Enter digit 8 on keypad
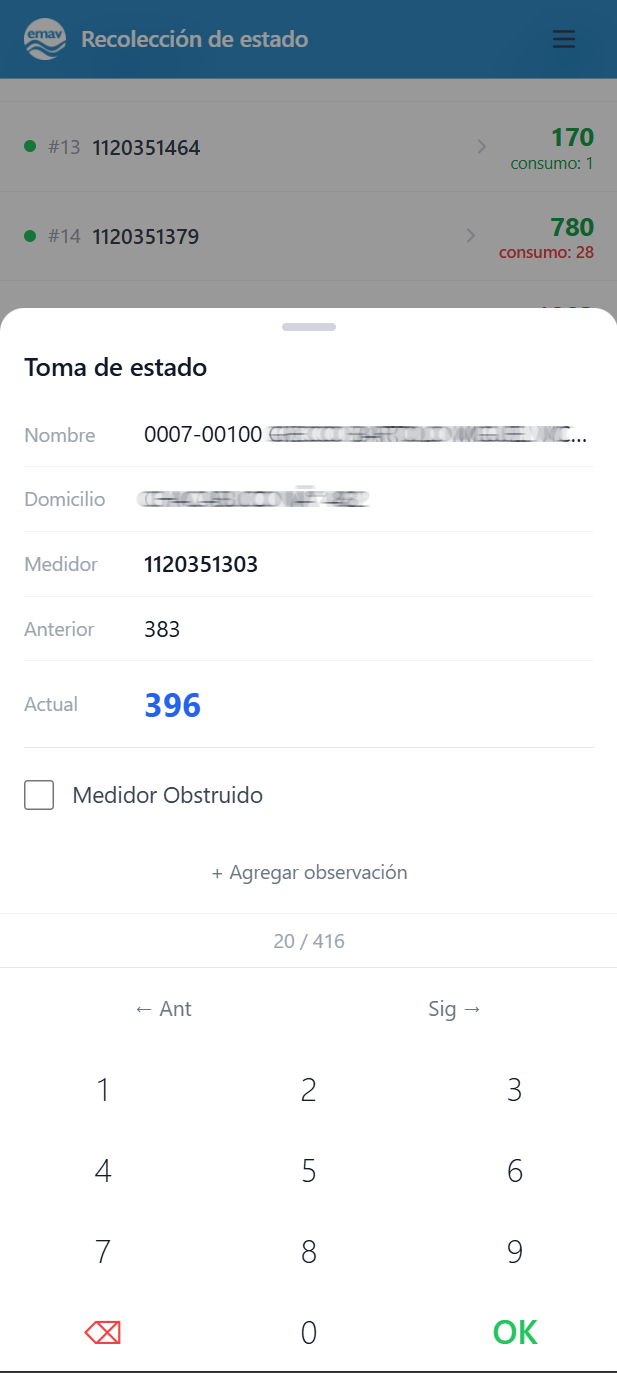This screenshot has height=1373, width=617. click(309, 1252)
